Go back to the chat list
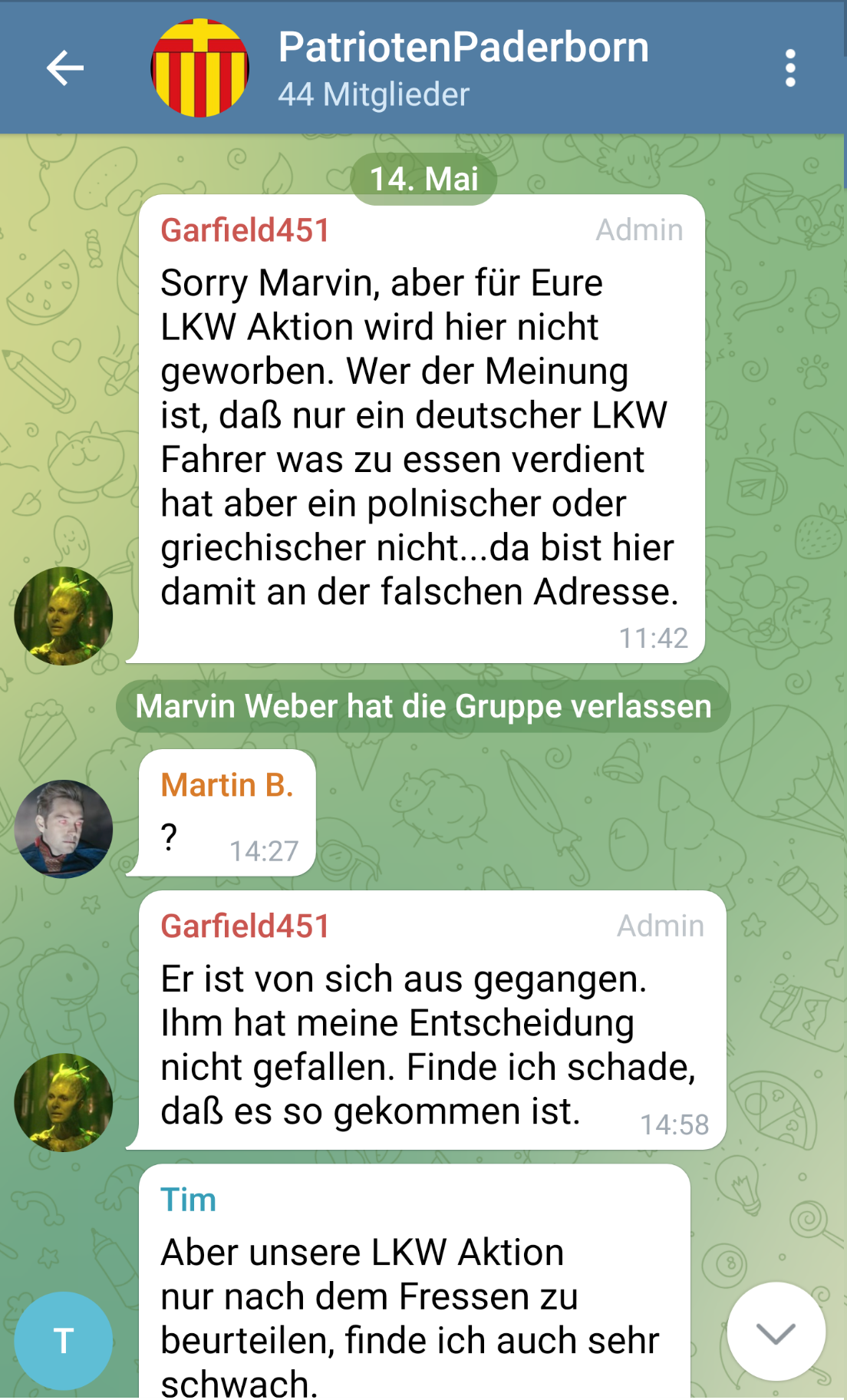The height and width of the screenshot is (1400, 847). (x=65, y=68)
